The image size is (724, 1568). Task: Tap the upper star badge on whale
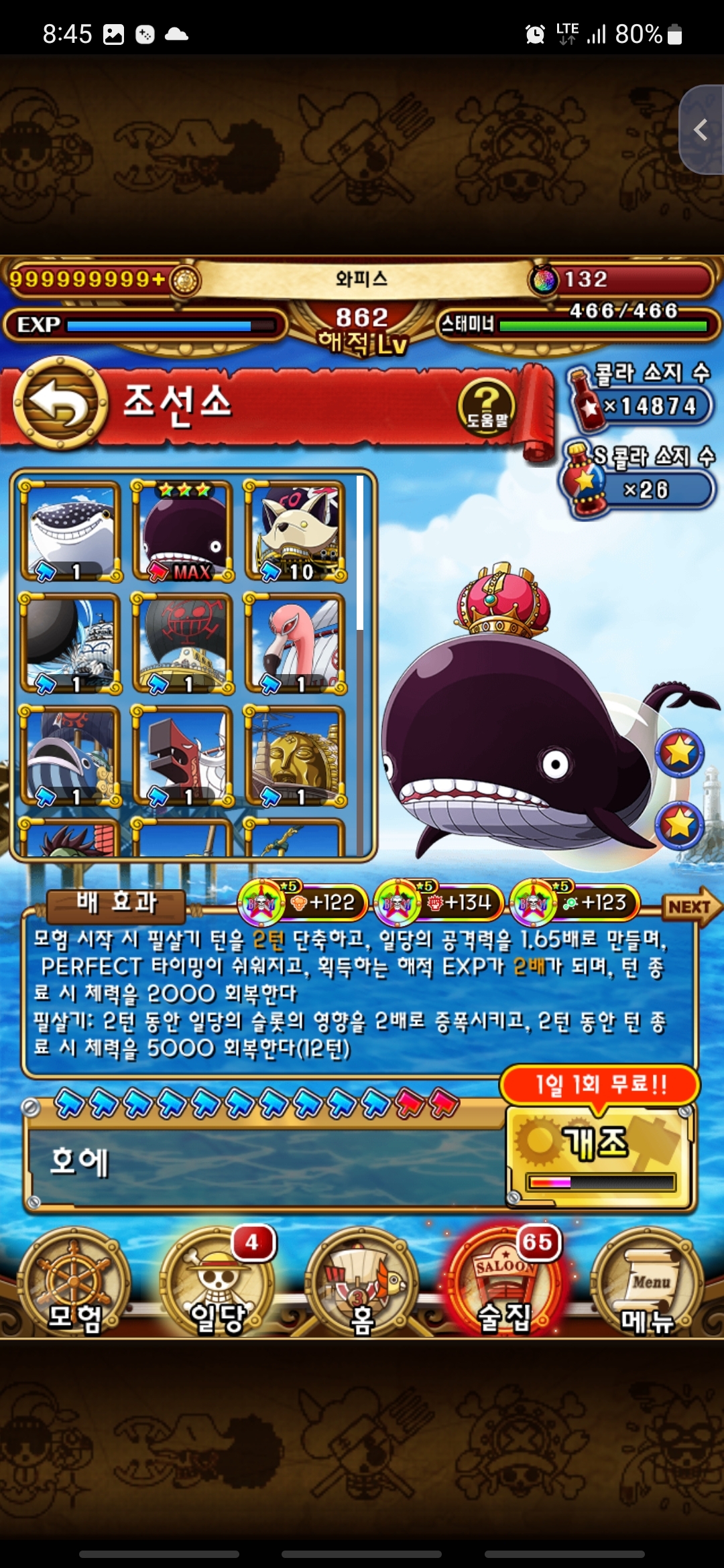(680, 752)
